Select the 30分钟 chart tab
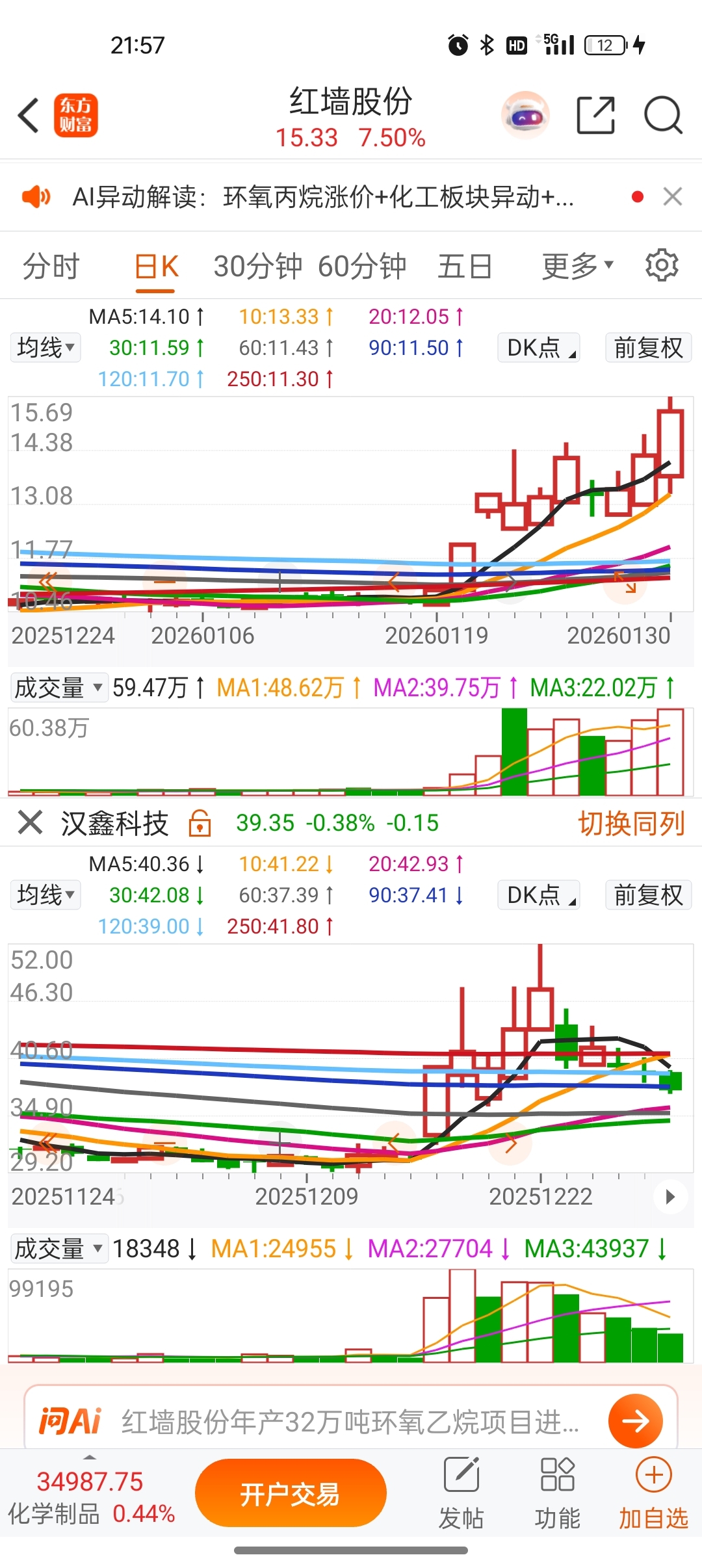This screenshot has width=702, height=1568. (x=257, y=267)
